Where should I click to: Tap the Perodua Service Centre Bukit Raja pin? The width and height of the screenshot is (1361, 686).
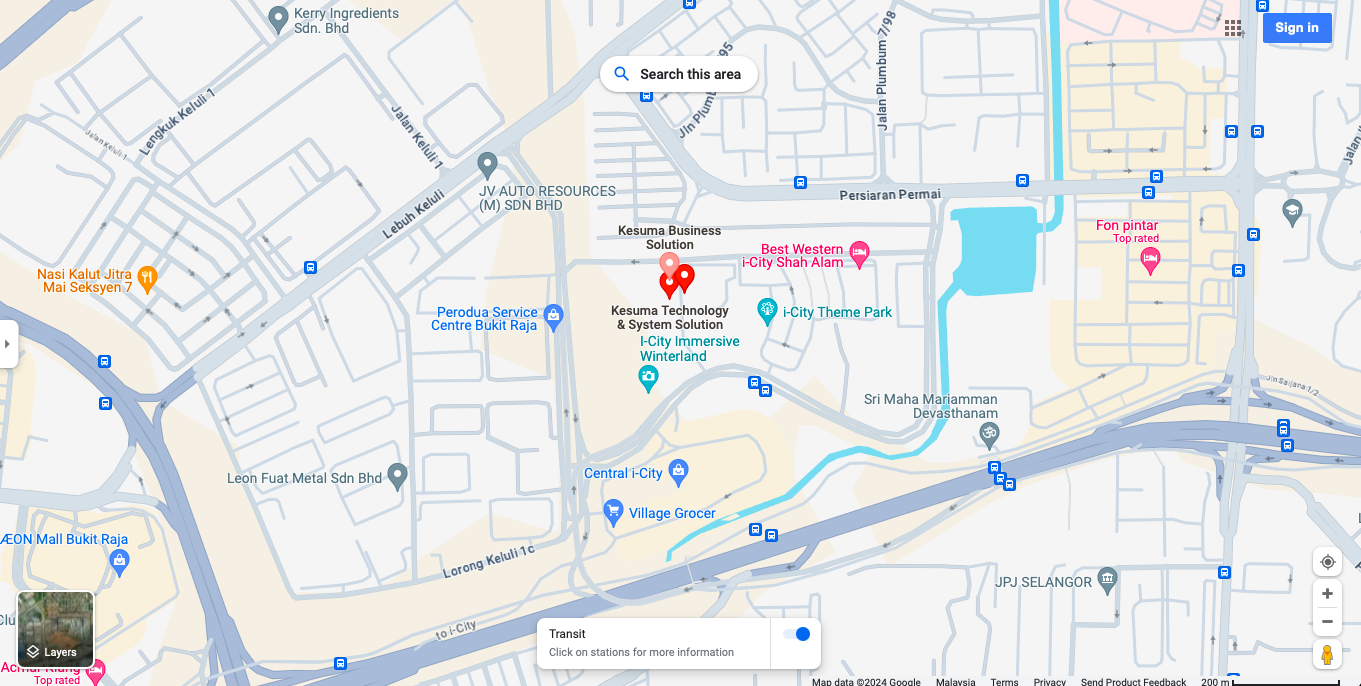coord(554,317)
